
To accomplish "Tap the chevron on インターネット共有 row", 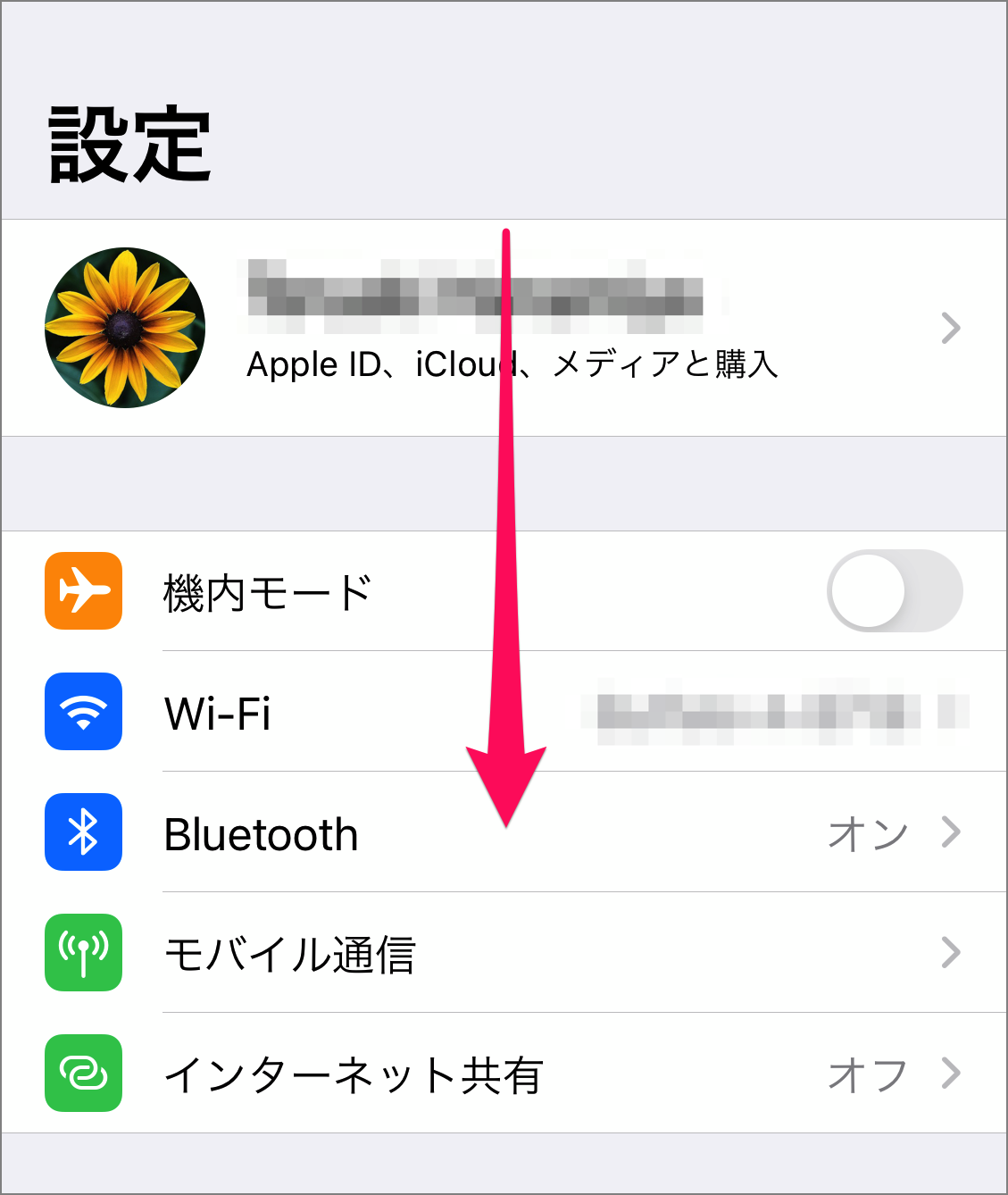I will (950, 1074).
